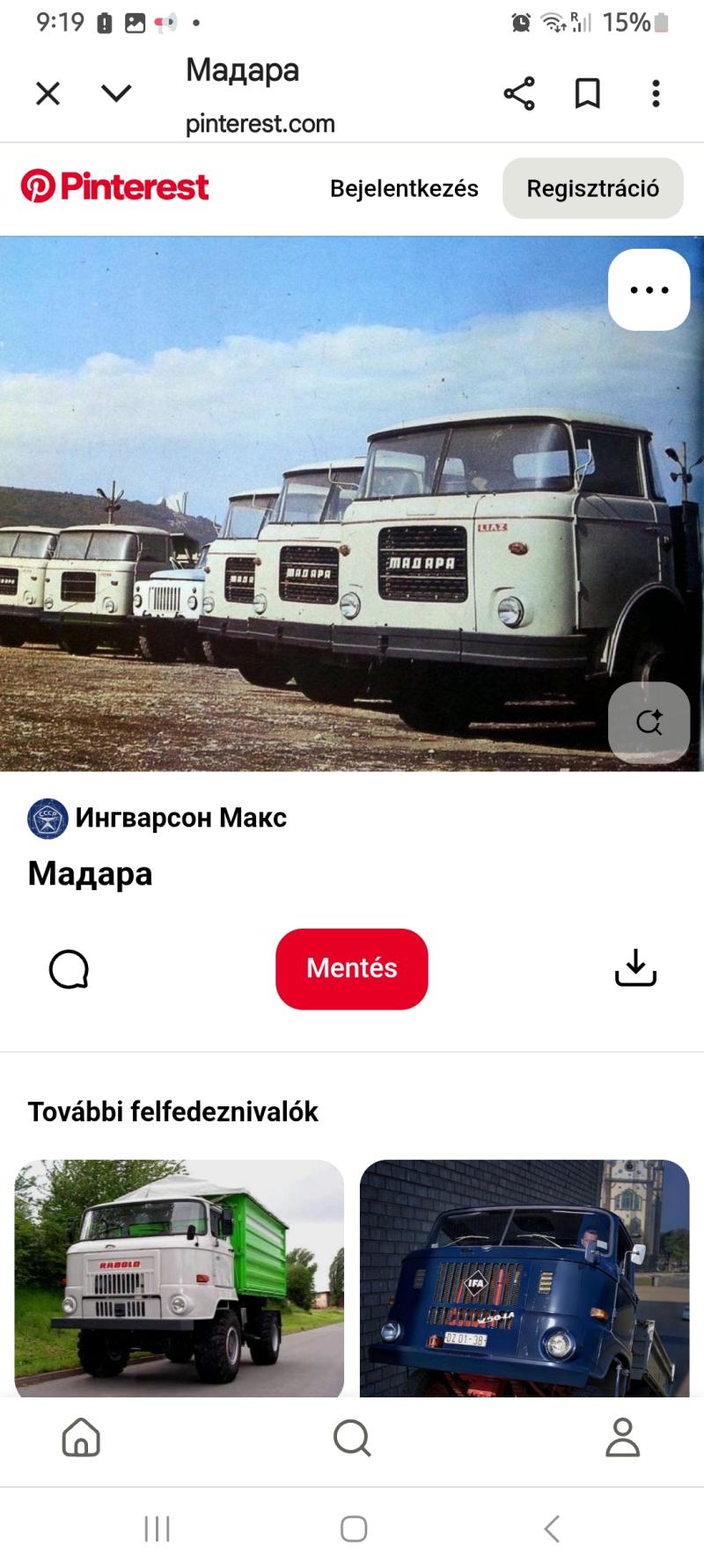
Task: Tap Bejelentkezés to log in
Action: click(404, 188)
